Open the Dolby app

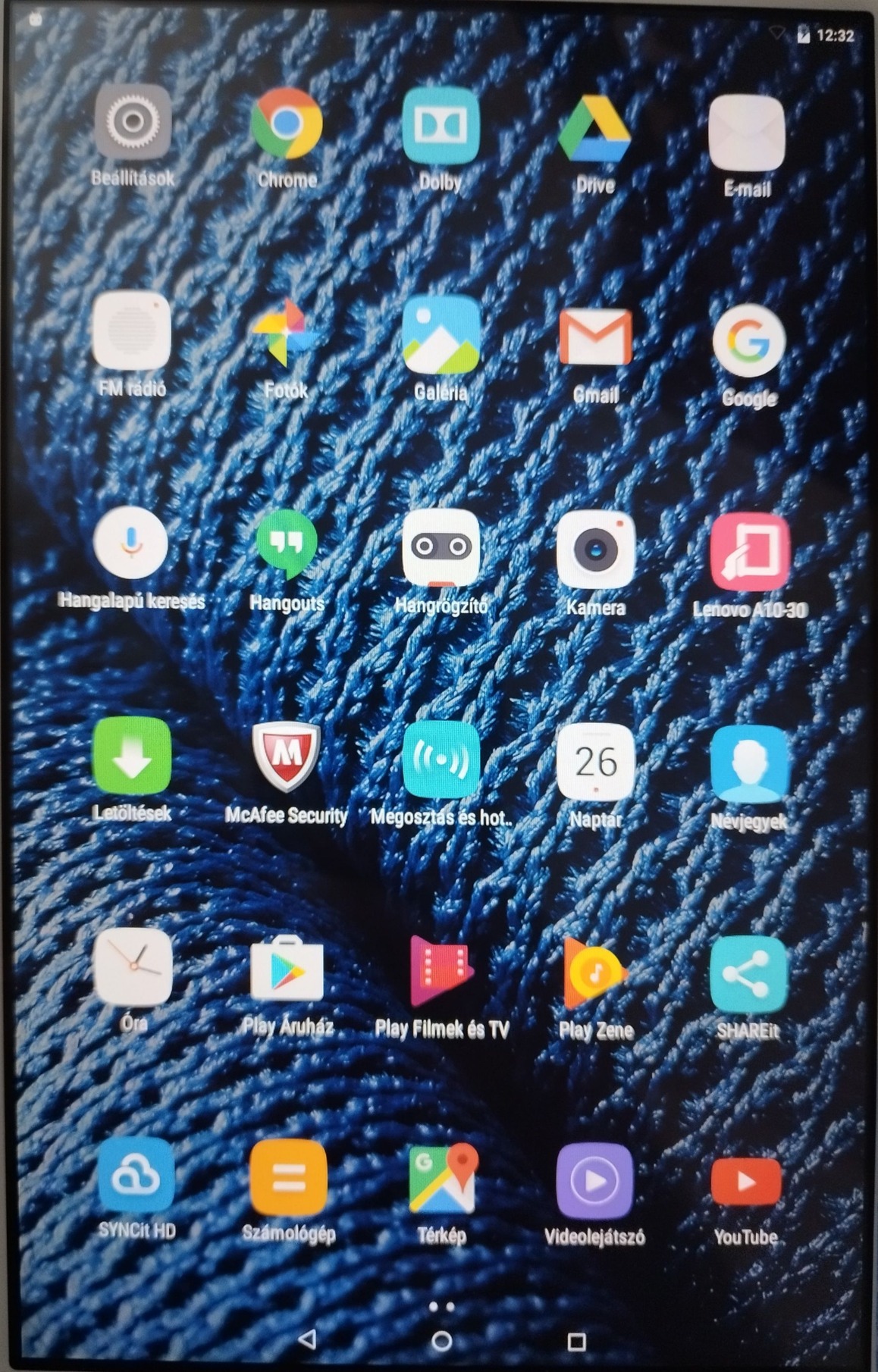pyautogui.click(x=441, y=126)
